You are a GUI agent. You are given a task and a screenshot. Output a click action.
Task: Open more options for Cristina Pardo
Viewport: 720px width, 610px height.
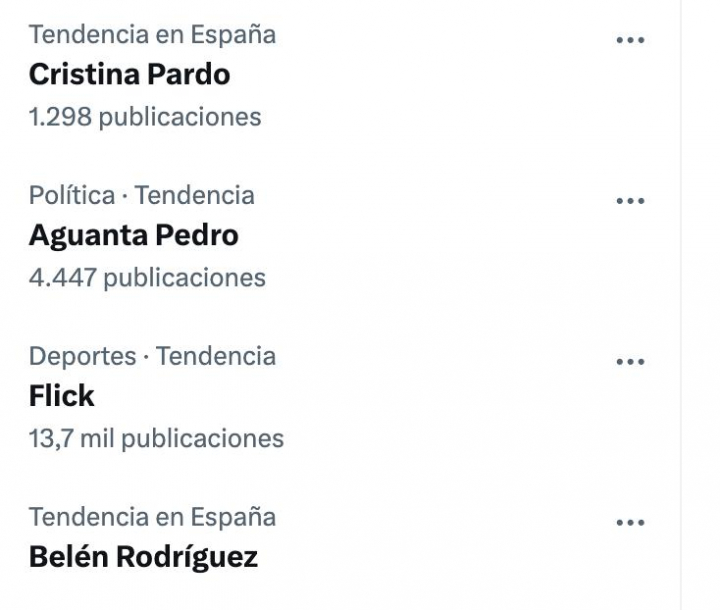click(630, 40)
